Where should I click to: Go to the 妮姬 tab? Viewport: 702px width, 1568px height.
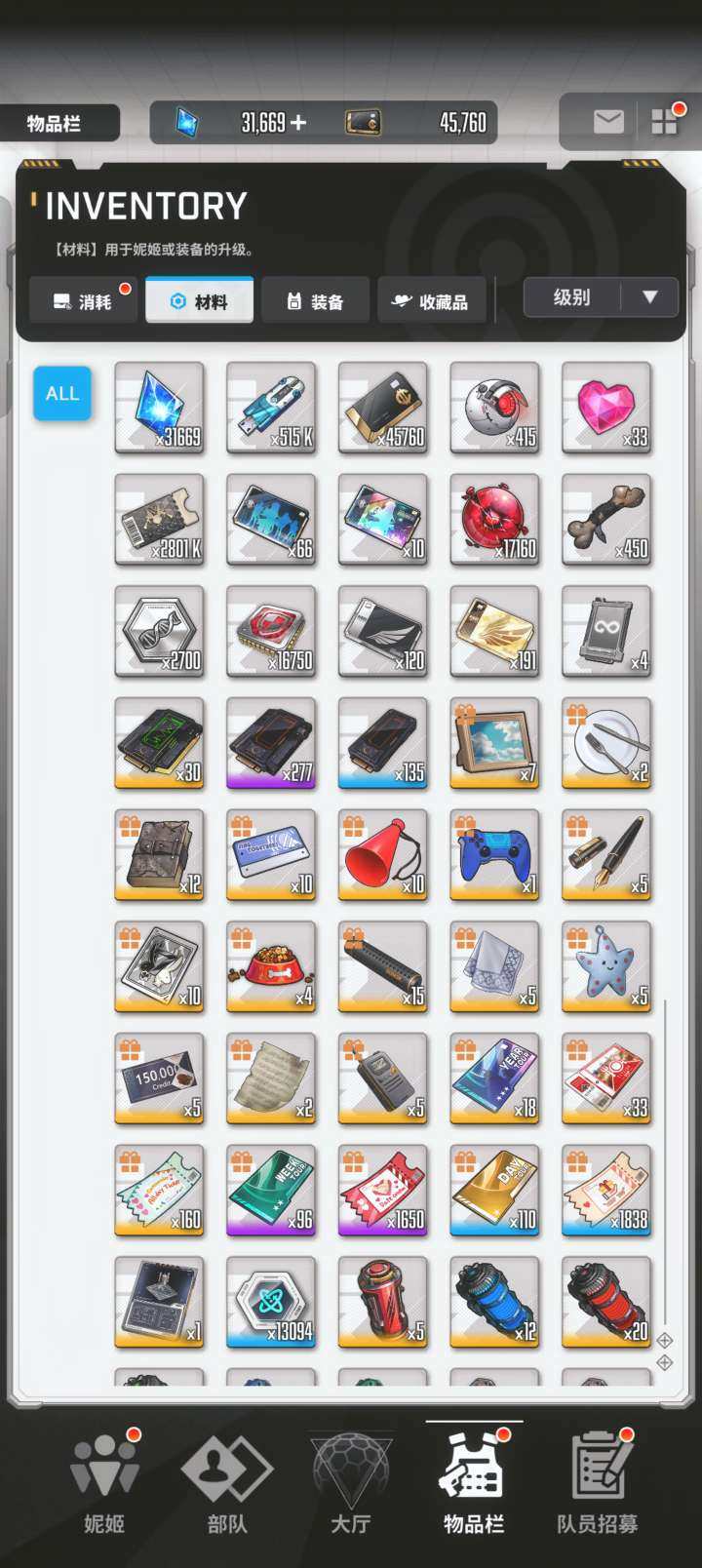pos(104,1482)
